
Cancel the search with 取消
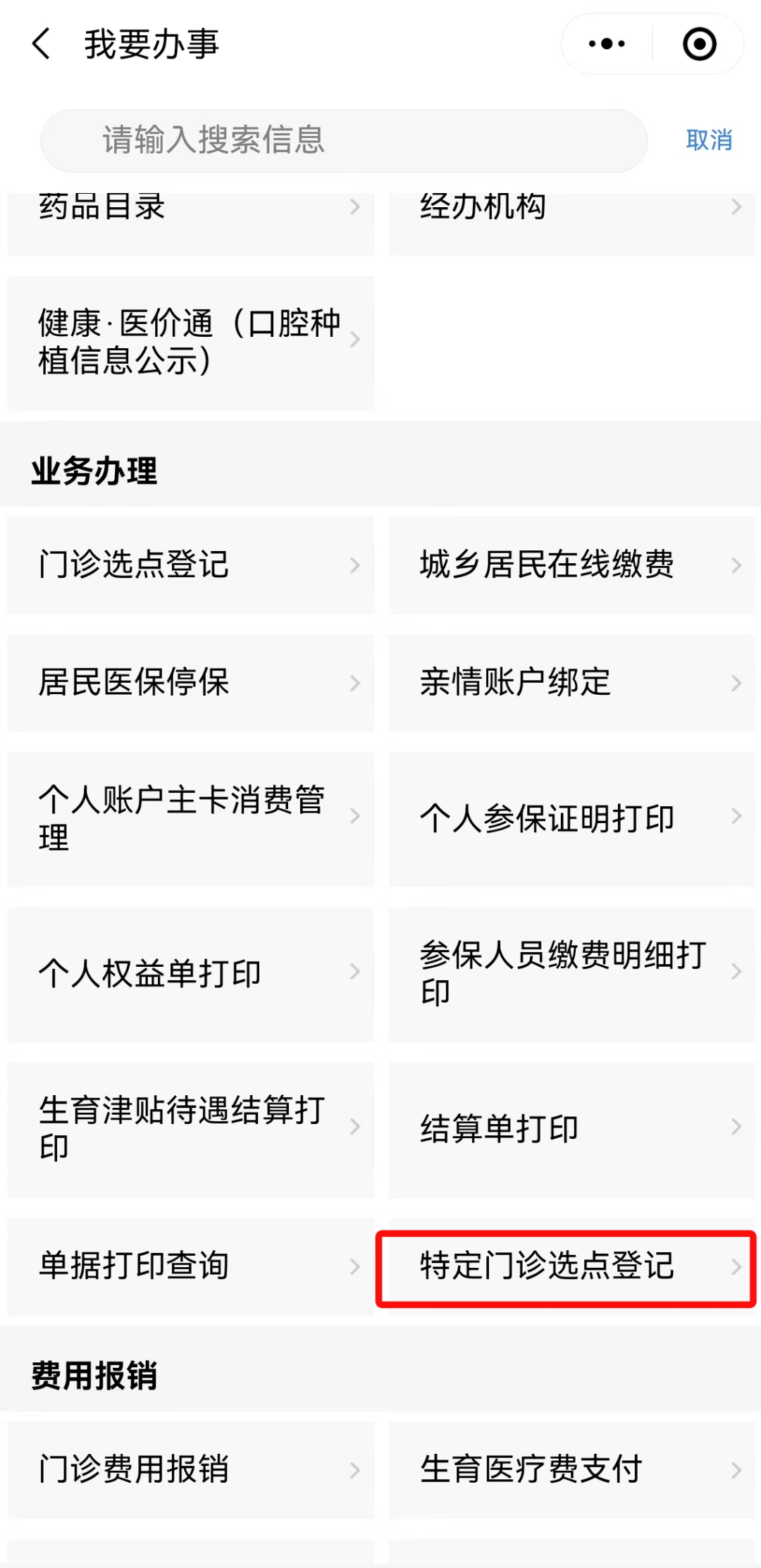click(709, 140)
